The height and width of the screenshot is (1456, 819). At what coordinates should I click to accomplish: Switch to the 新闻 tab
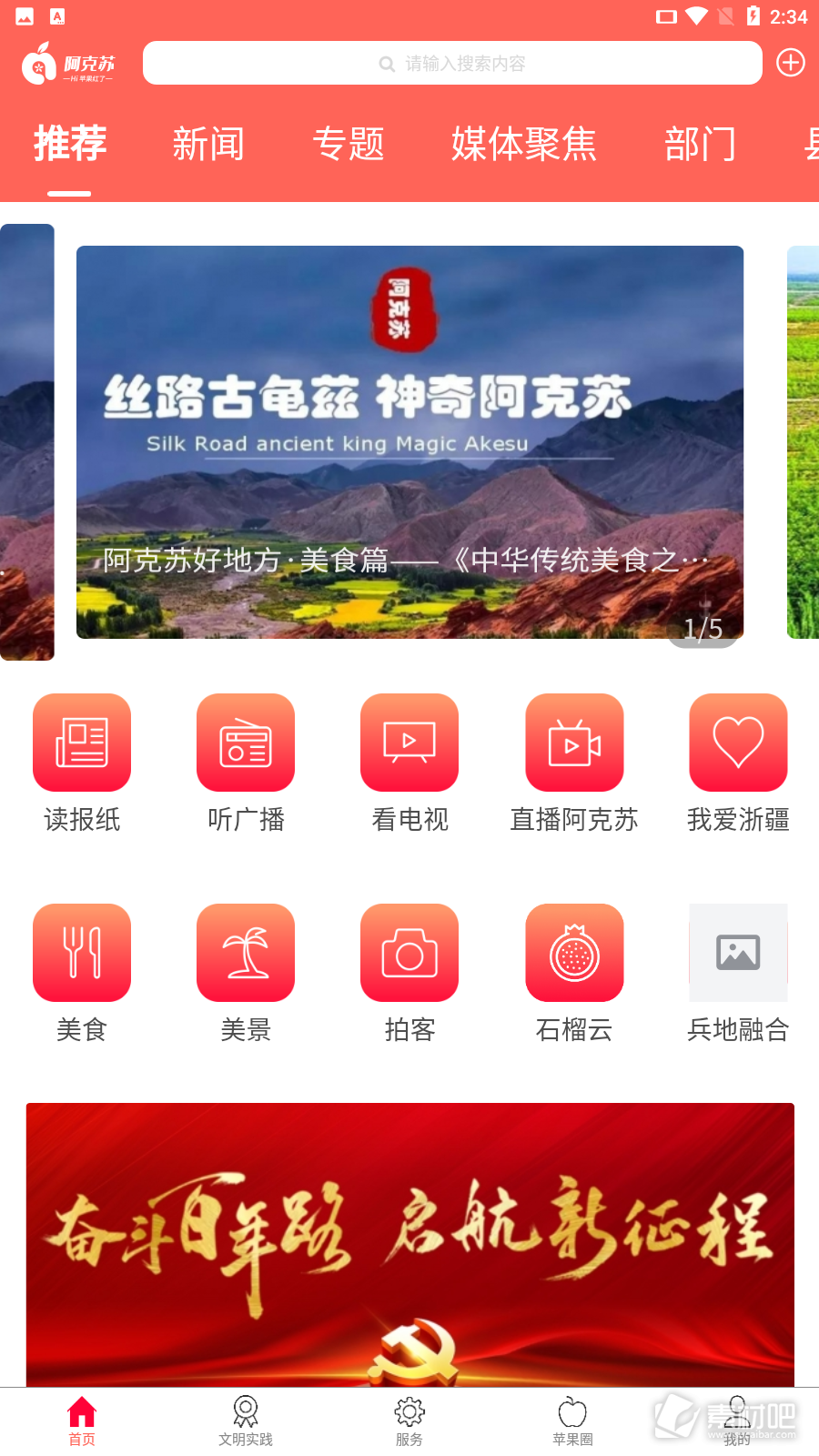click(x=208, y=144)
